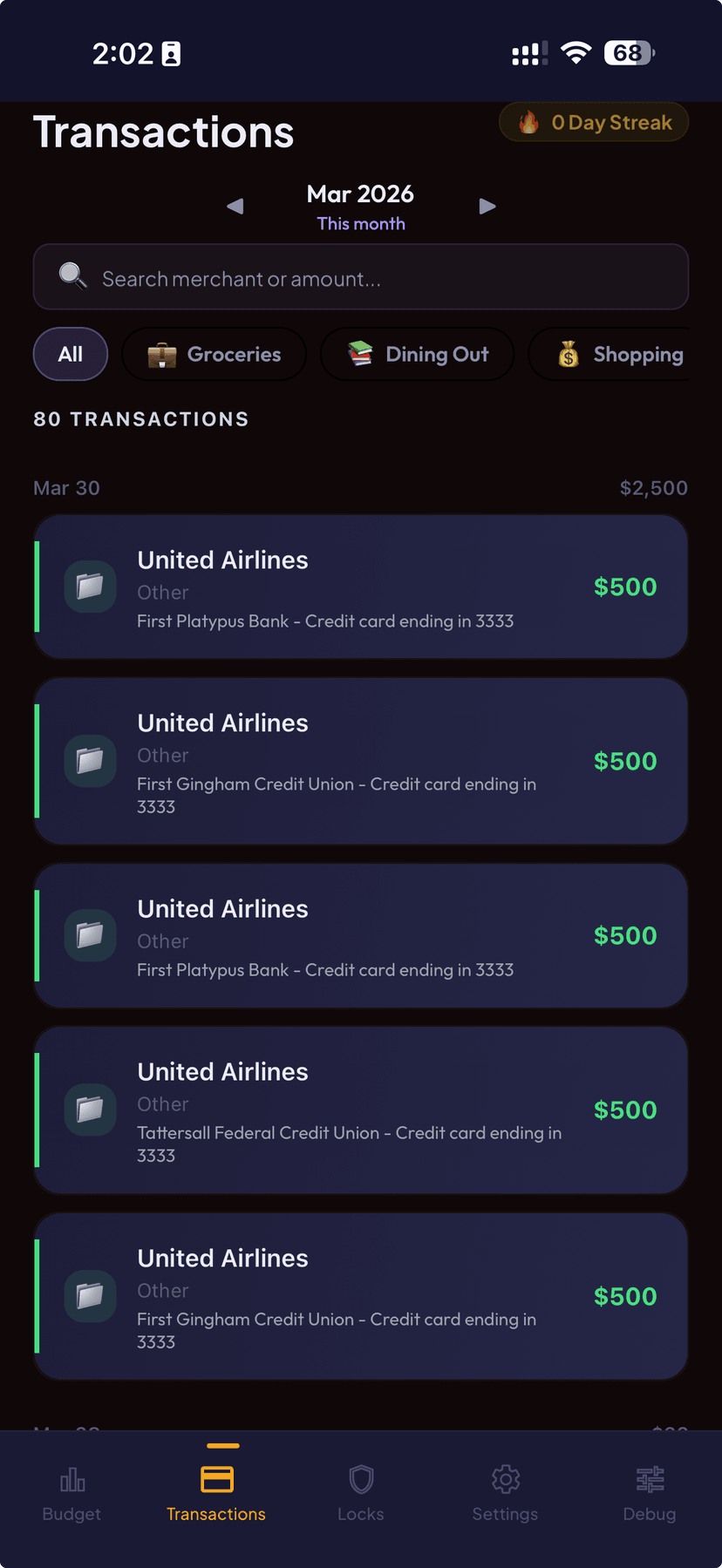The image size is (722, 1568).
Task: Click the magnifying glass search icon
Action: point(73,276)
